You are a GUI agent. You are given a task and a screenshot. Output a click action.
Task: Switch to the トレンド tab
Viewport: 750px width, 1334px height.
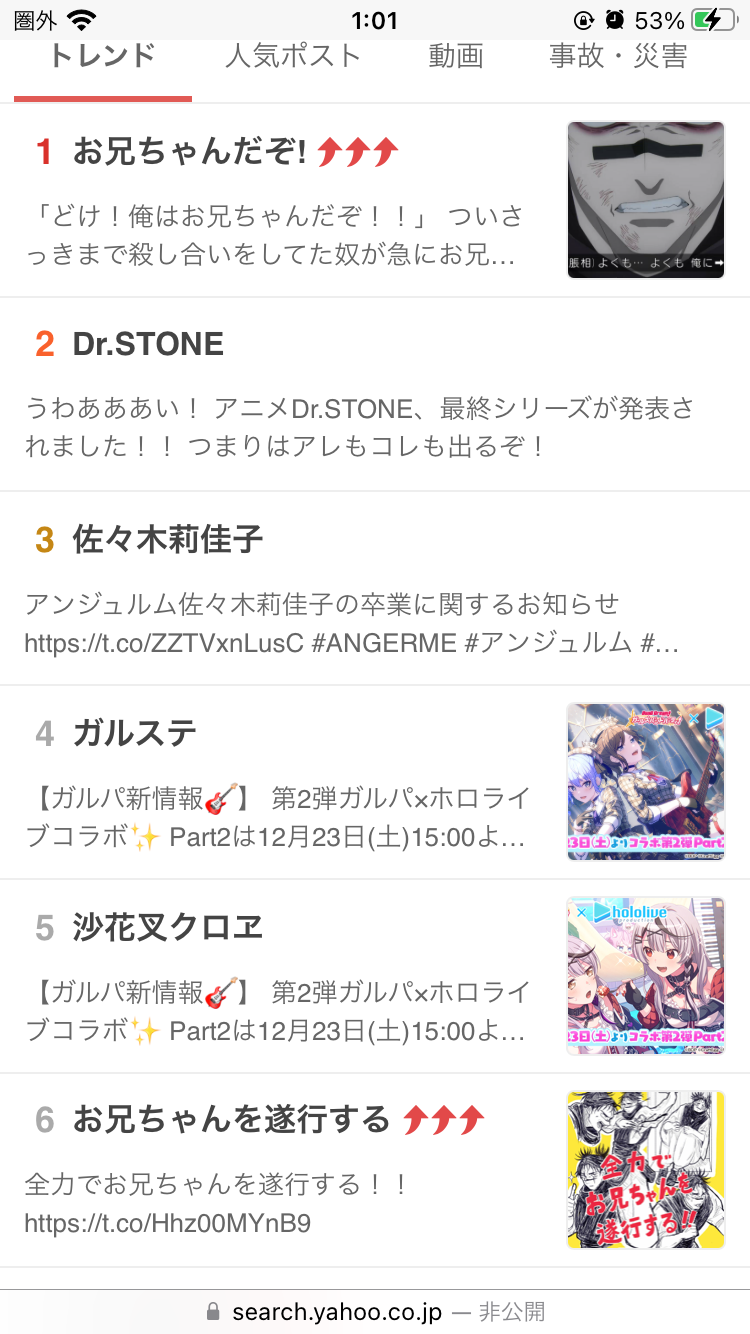click(x=102, y=57)
